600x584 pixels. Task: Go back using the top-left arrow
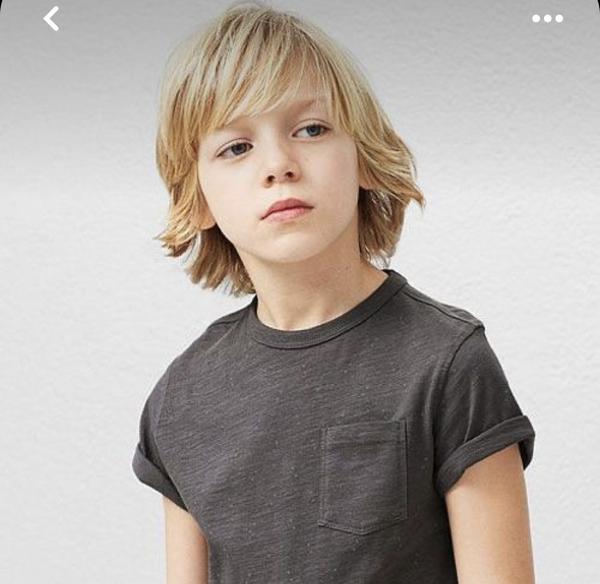[x=51, y=18]
